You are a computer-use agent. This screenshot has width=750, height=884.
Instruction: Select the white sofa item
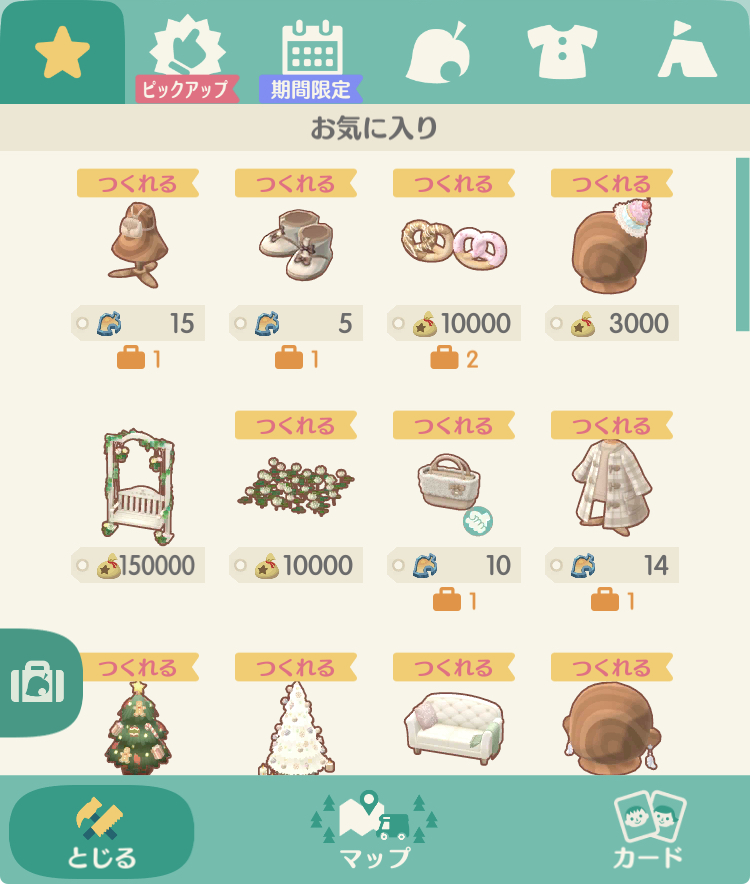(454, 725)
